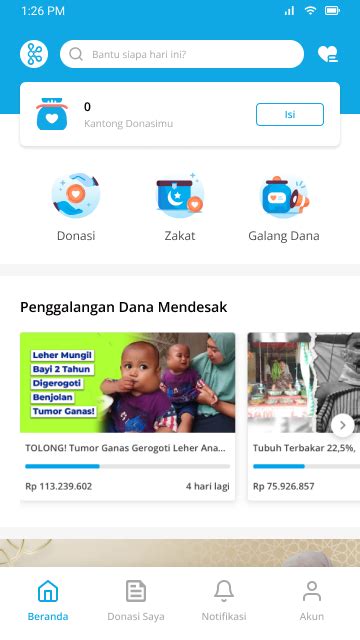Open the banner above the bottom navigation
The width and height of the screenshot is (360, 640).
click(180, 553)
